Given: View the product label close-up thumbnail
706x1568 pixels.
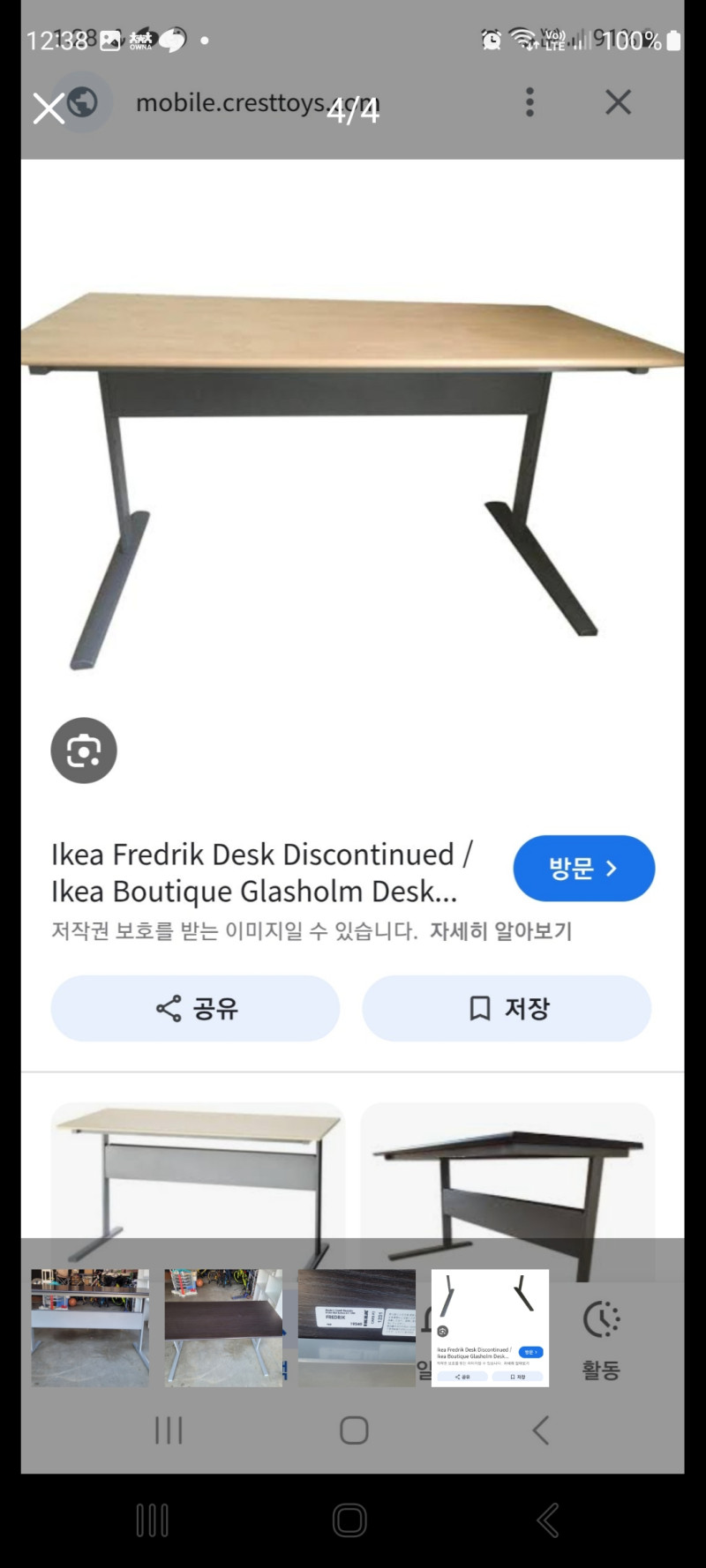Looking at the screenshot, I should (357, 1327).
